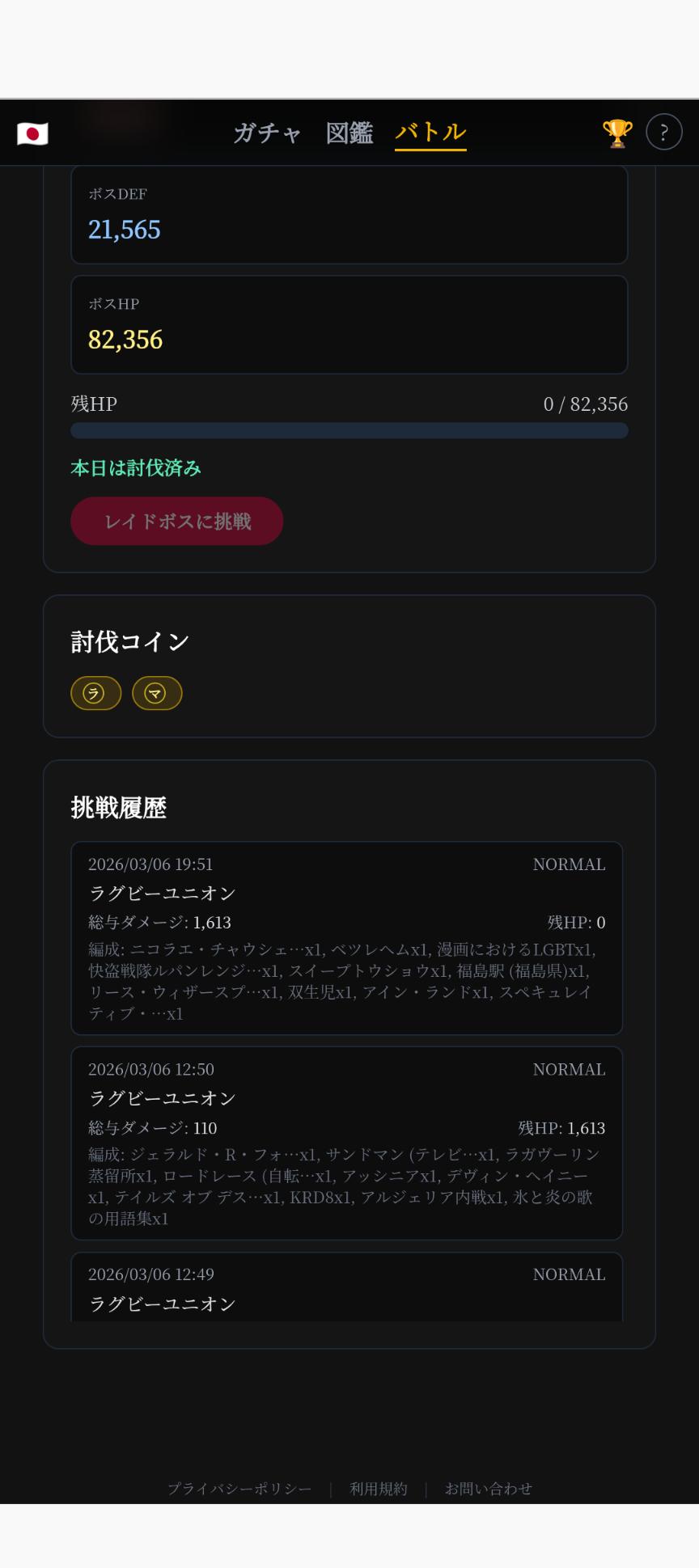Open 利用規約 terms link
Screen dimensions: 699x1568
[378, 1489]
